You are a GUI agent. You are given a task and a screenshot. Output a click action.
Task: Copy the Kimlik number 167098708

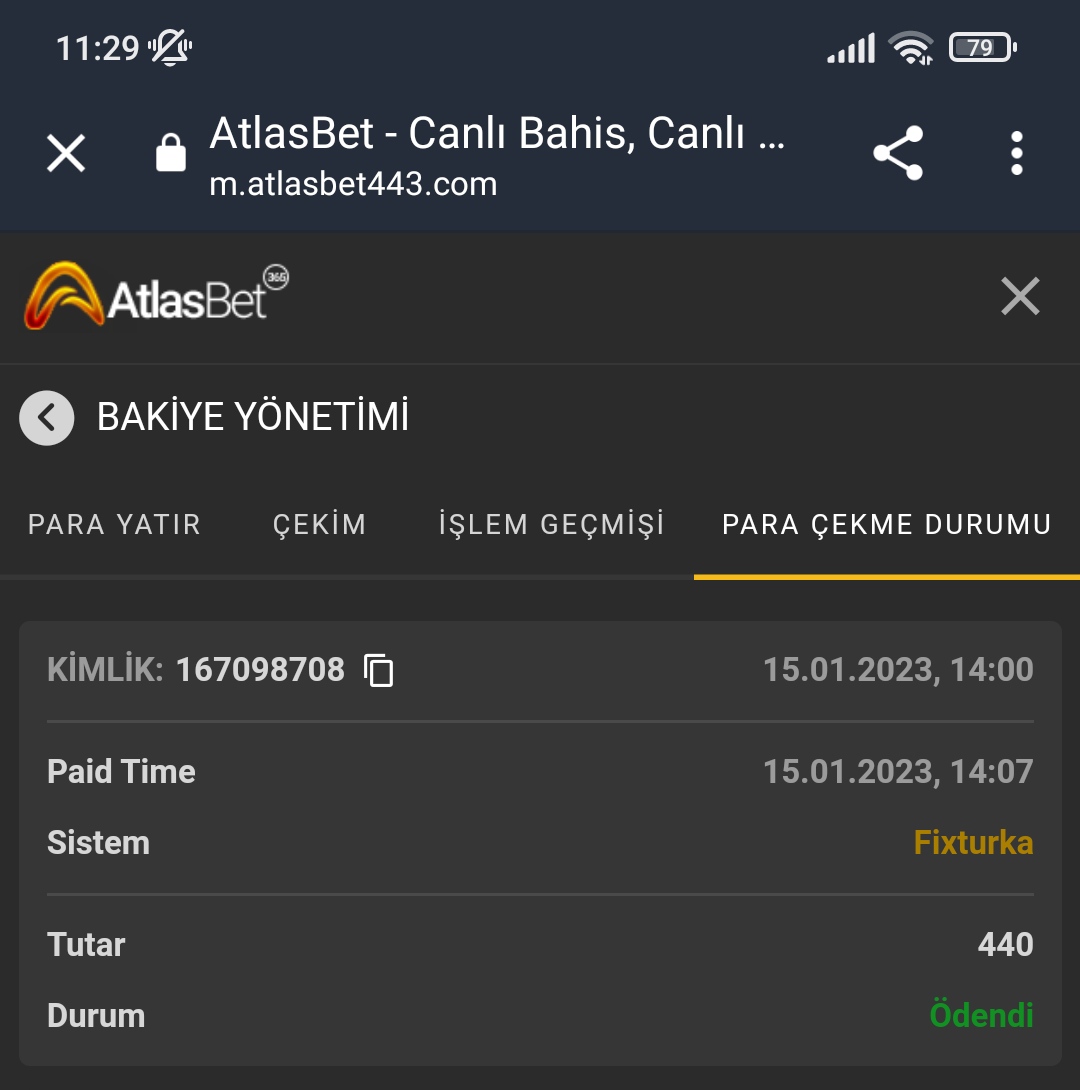379,670
